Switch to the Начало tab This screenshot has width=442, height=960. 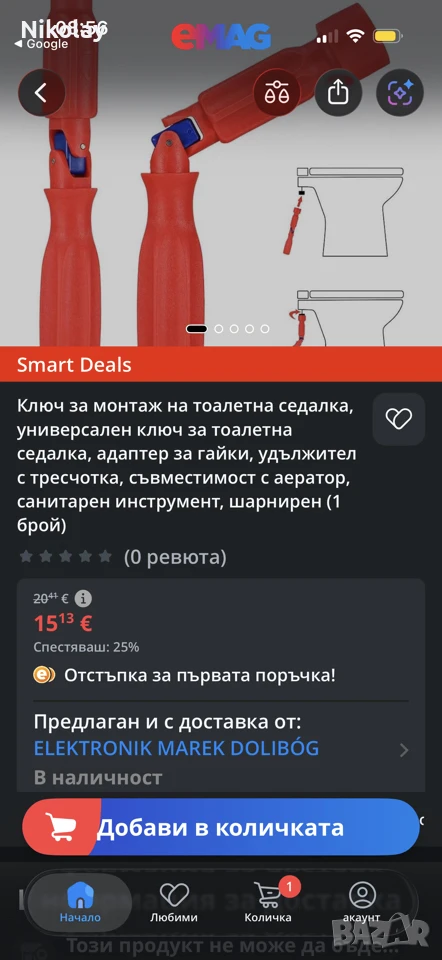click(x=80, y=902)
